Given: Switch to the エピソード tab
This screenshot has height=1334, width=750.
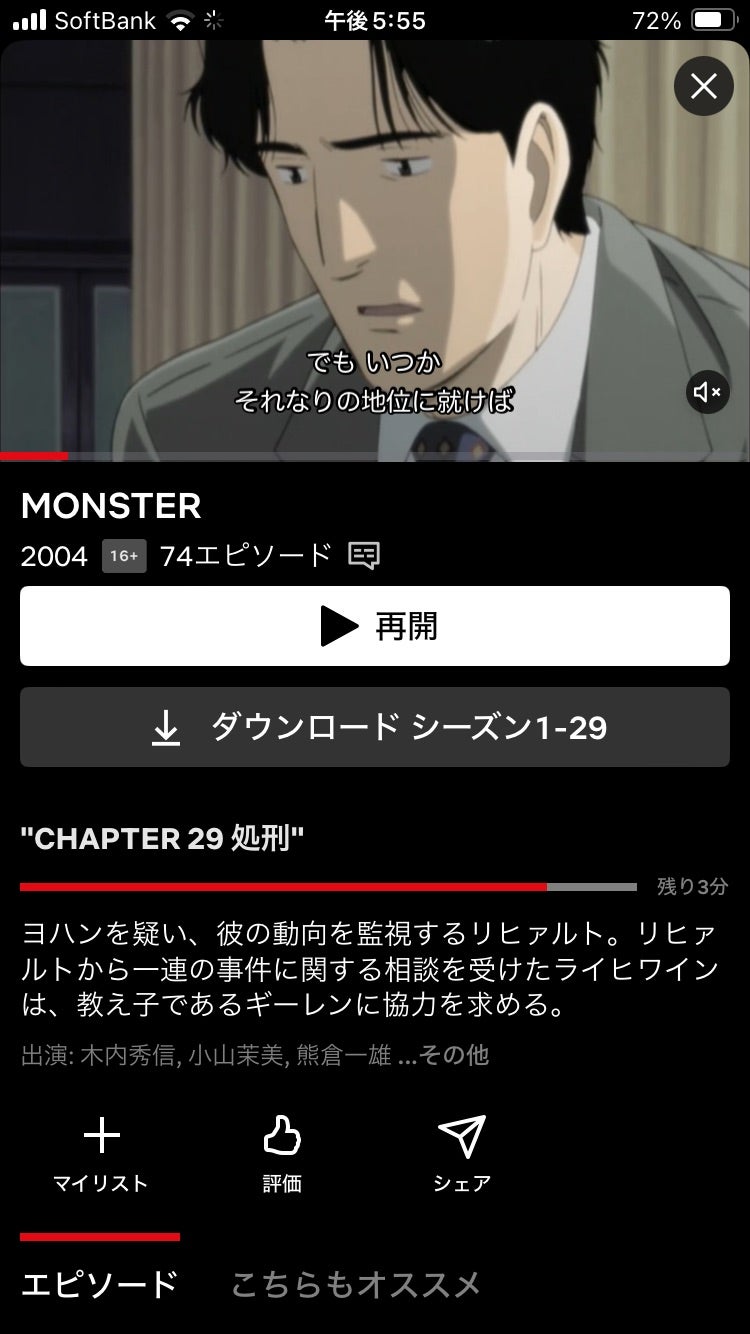Looking at the screenshot, I should 100,1284.
